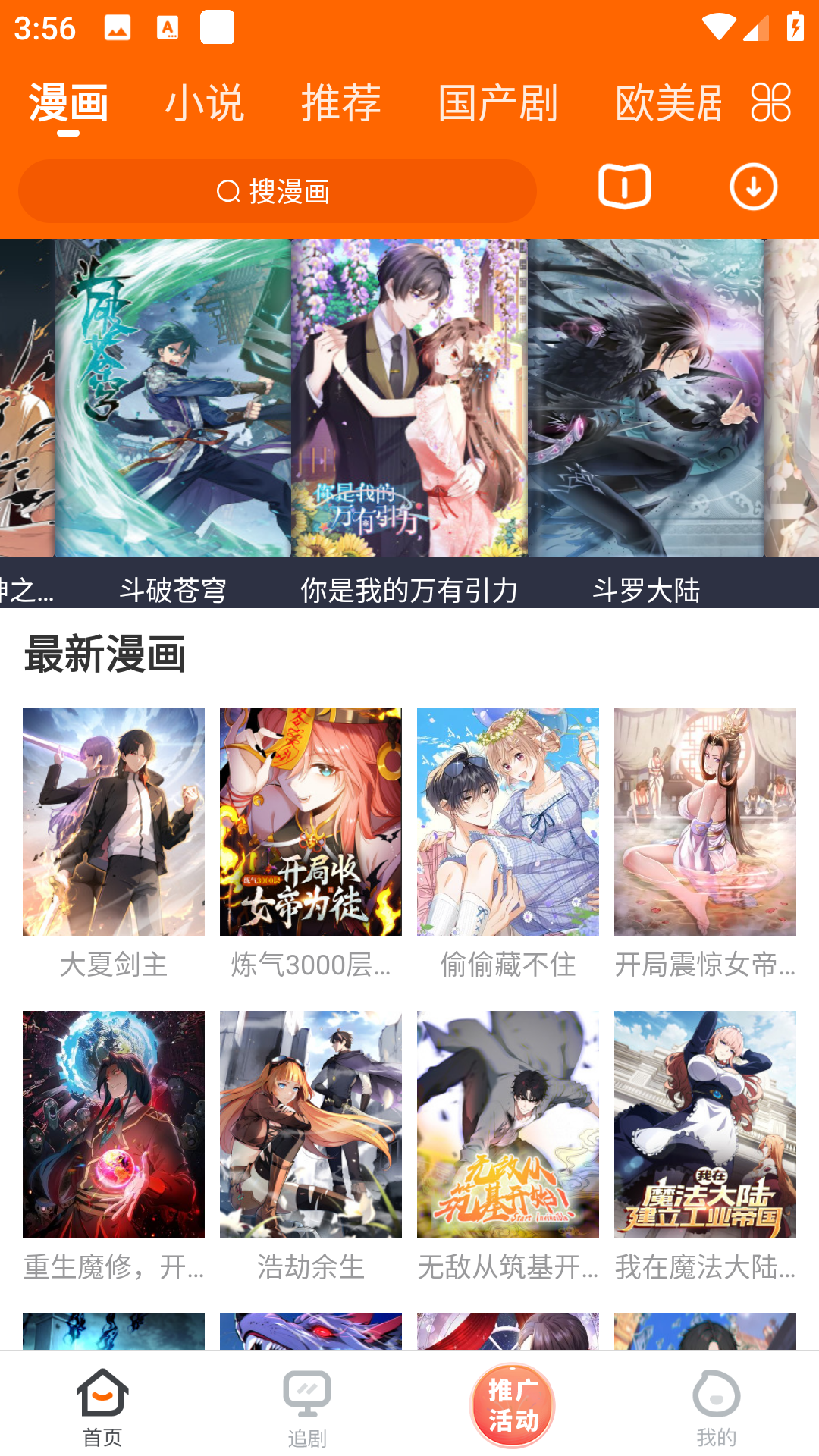This screenshot has height=1456, width=819.
Task: Tap the 搜漫画 search field
Action: 277,192
